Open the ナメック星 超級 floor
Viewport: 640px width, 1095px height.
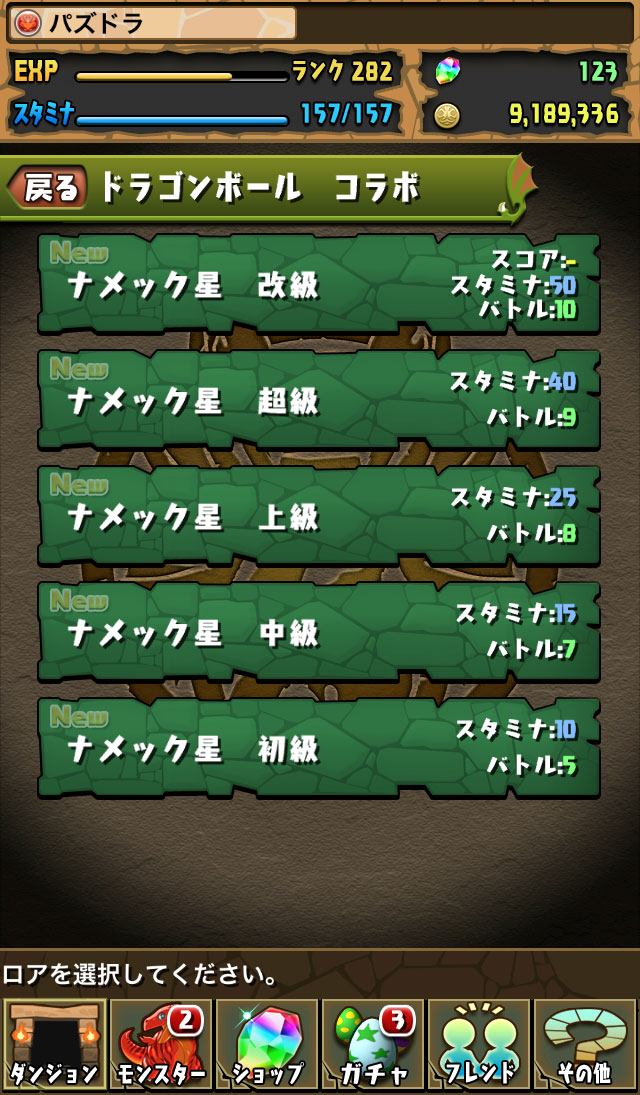point(319,400)
